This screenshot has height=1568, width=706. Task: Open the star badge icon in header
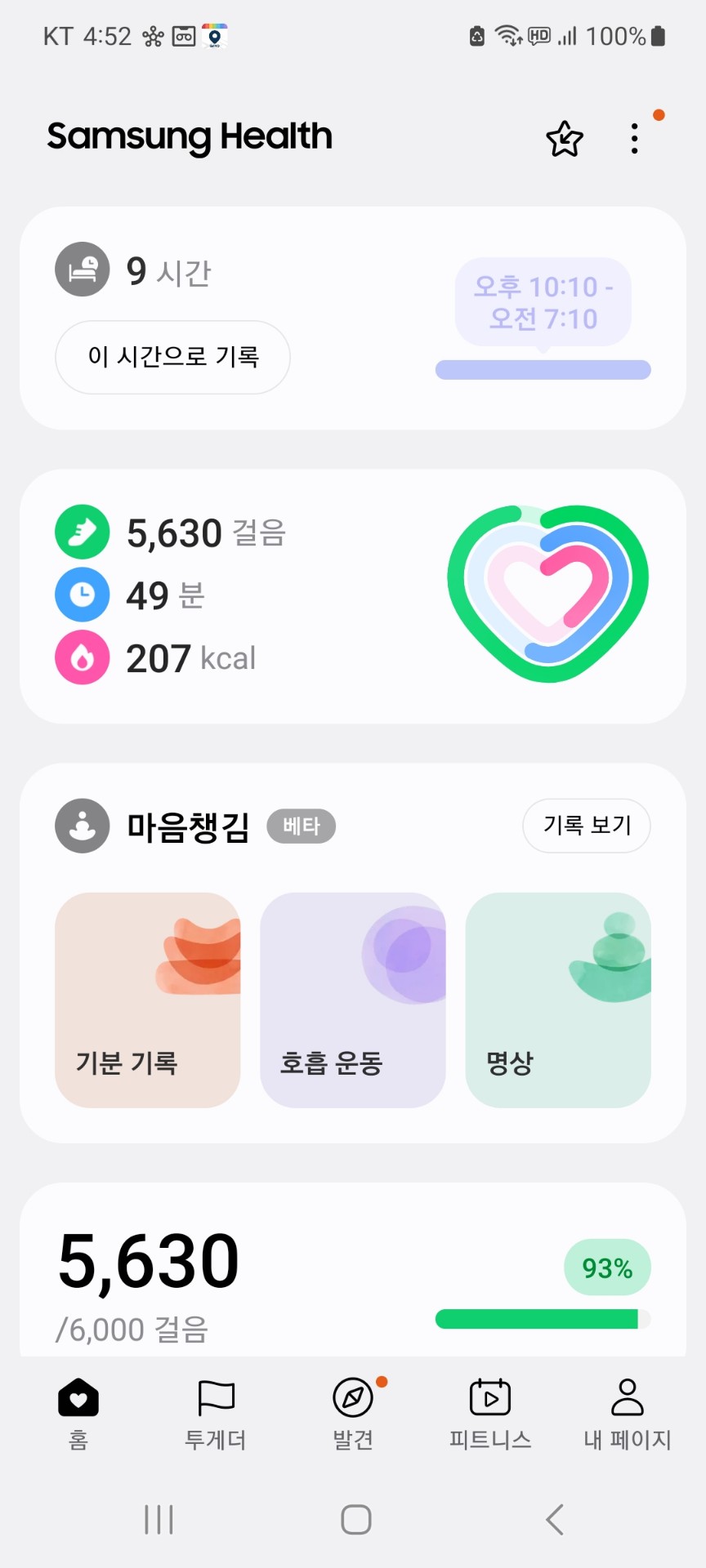point(564,139)
